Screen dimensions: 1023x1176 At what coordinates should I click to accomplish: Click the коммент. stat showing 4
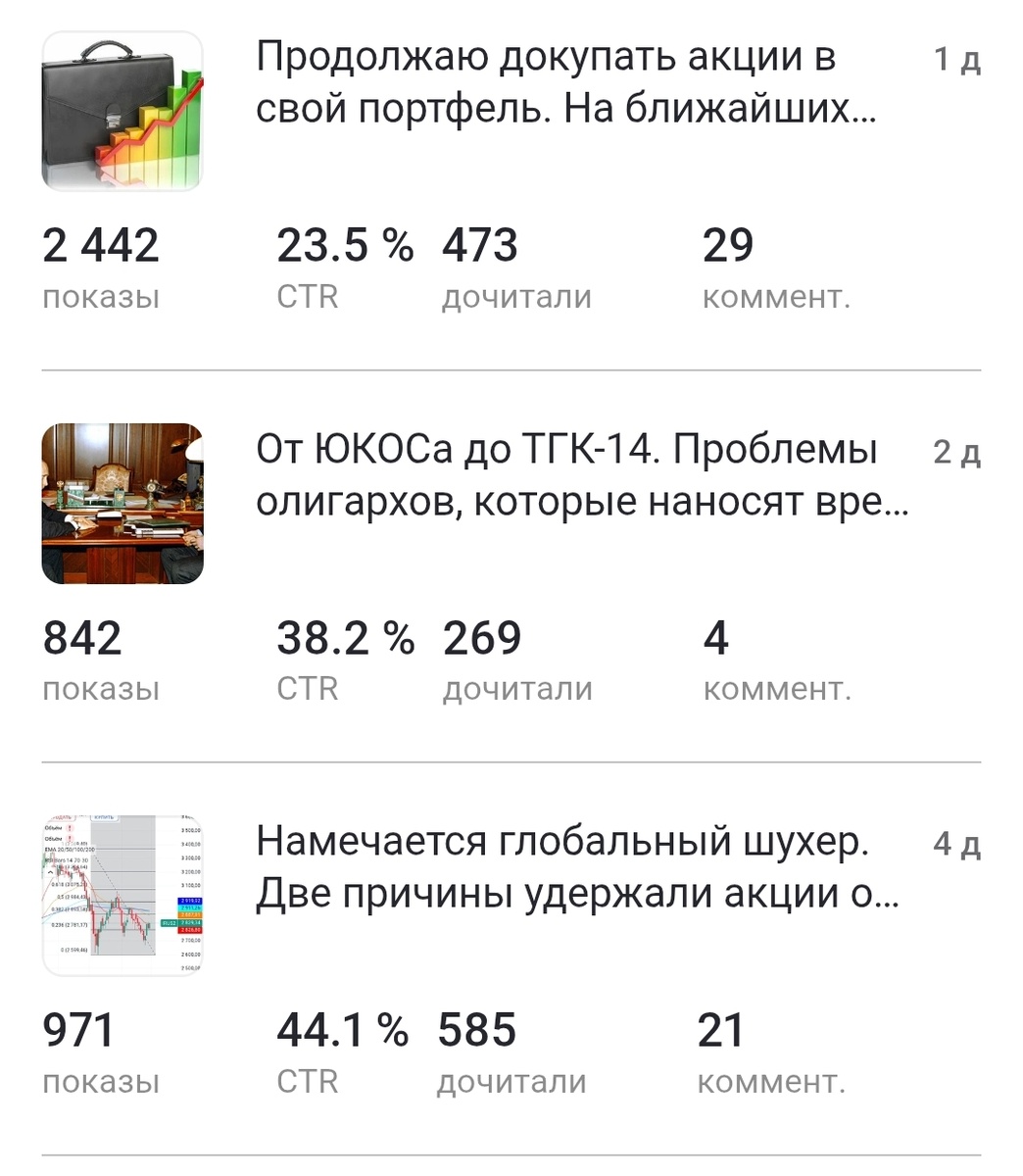point(717,638)
